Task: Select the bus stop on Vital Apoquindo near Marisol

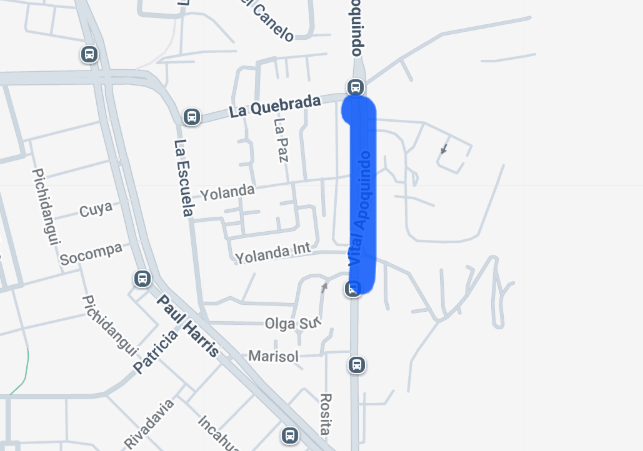Action: [355, 363]
